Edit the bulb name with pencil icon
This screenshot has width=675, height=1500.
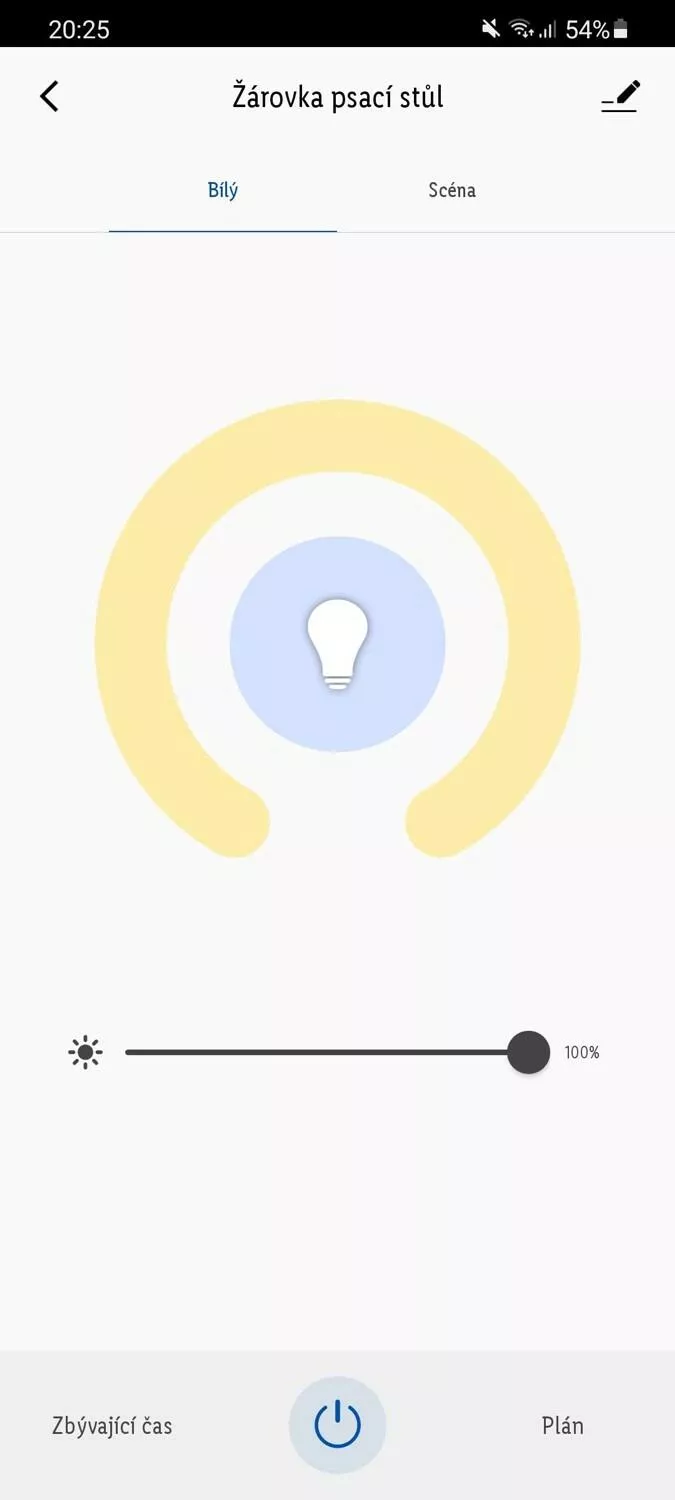(x=620, y=97)
